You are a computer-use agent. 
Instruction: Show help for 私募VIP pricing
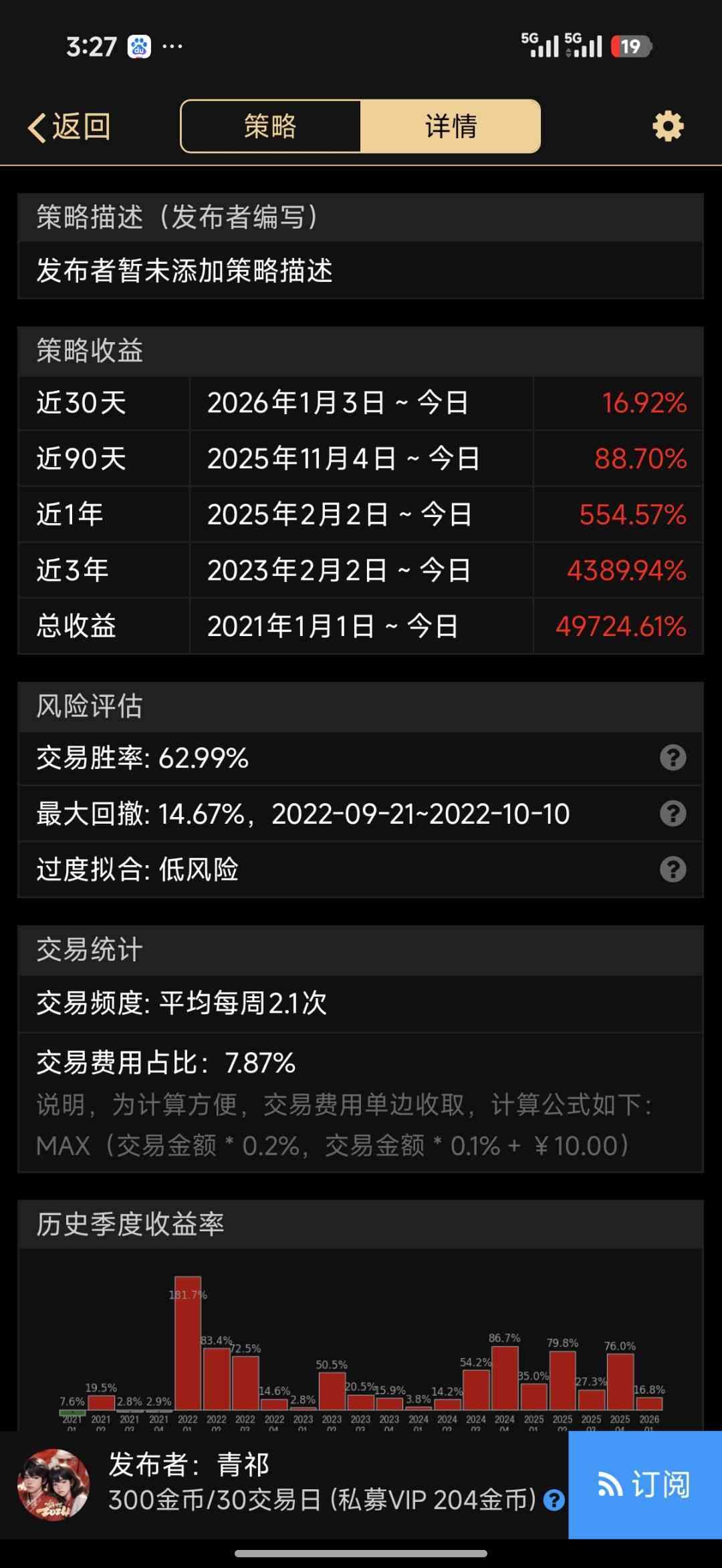(554, 1500)
